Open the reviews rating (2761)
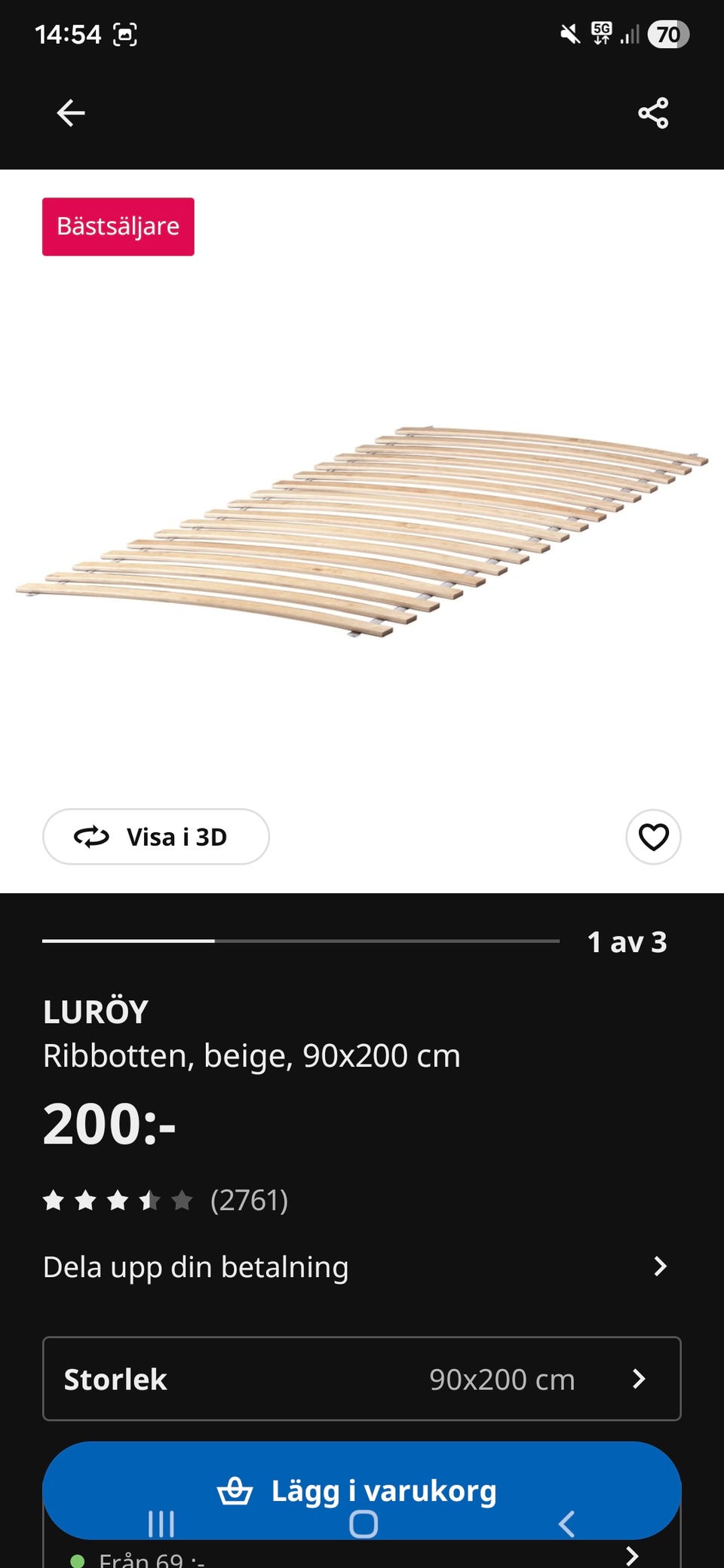 pos(166,1200)
